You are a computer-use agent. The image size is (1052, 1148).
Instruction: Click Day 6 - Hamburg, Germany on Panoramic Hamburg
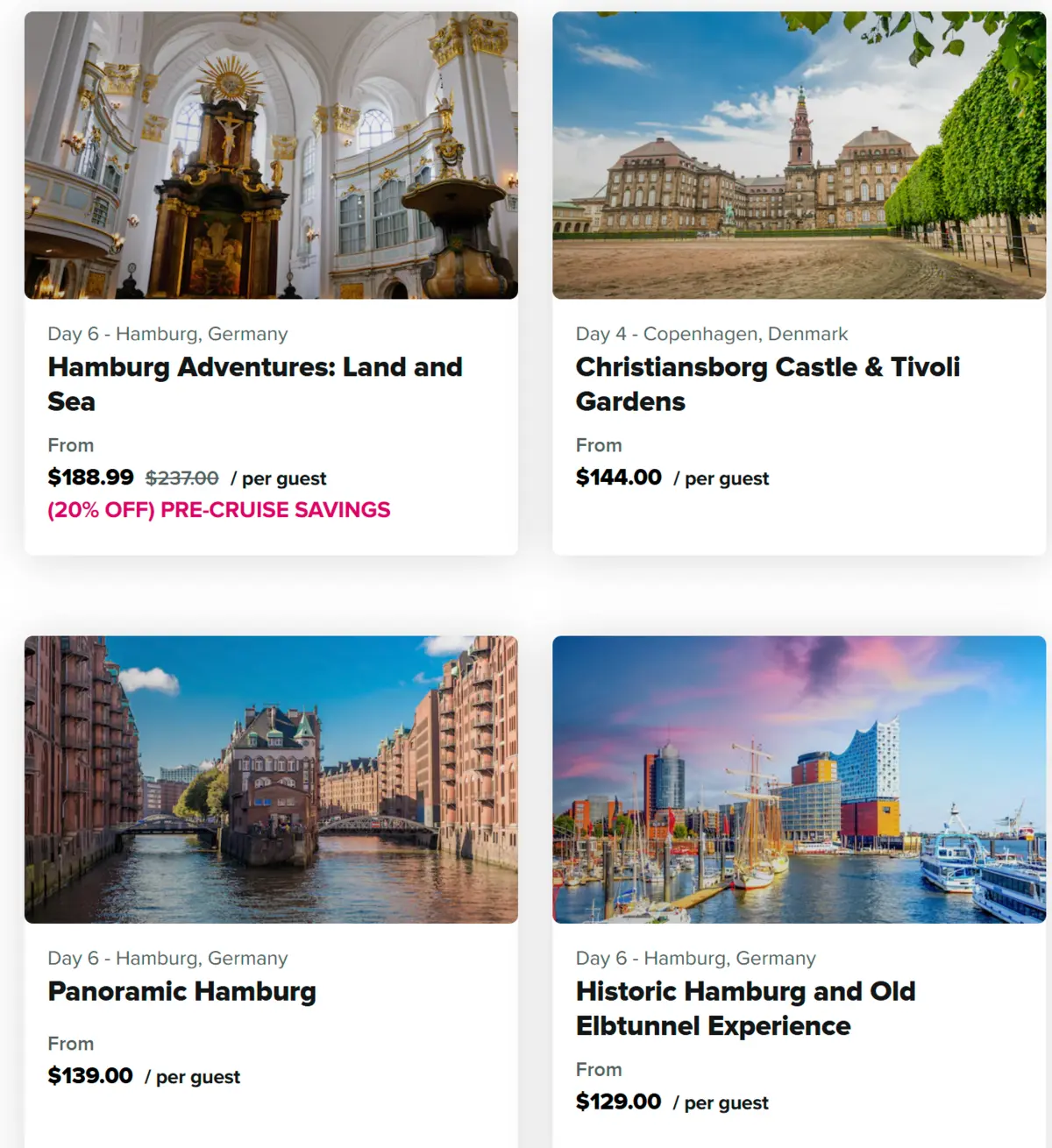167,958
